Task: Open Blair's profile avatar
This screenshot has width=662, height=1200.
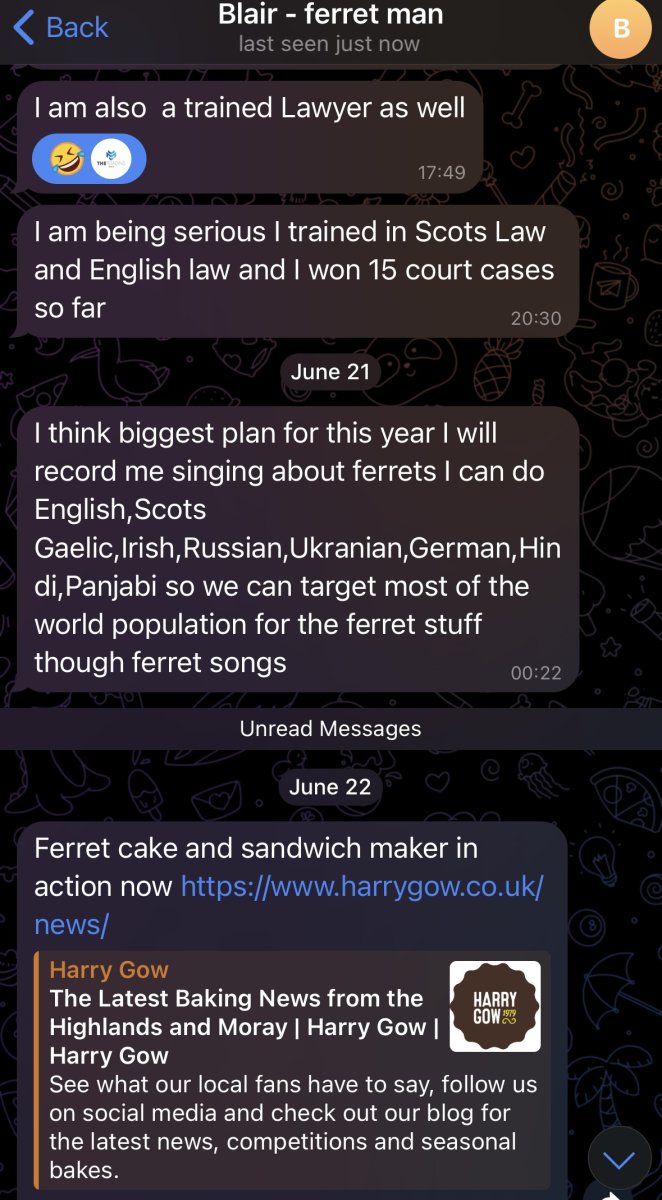Action: 621,28
